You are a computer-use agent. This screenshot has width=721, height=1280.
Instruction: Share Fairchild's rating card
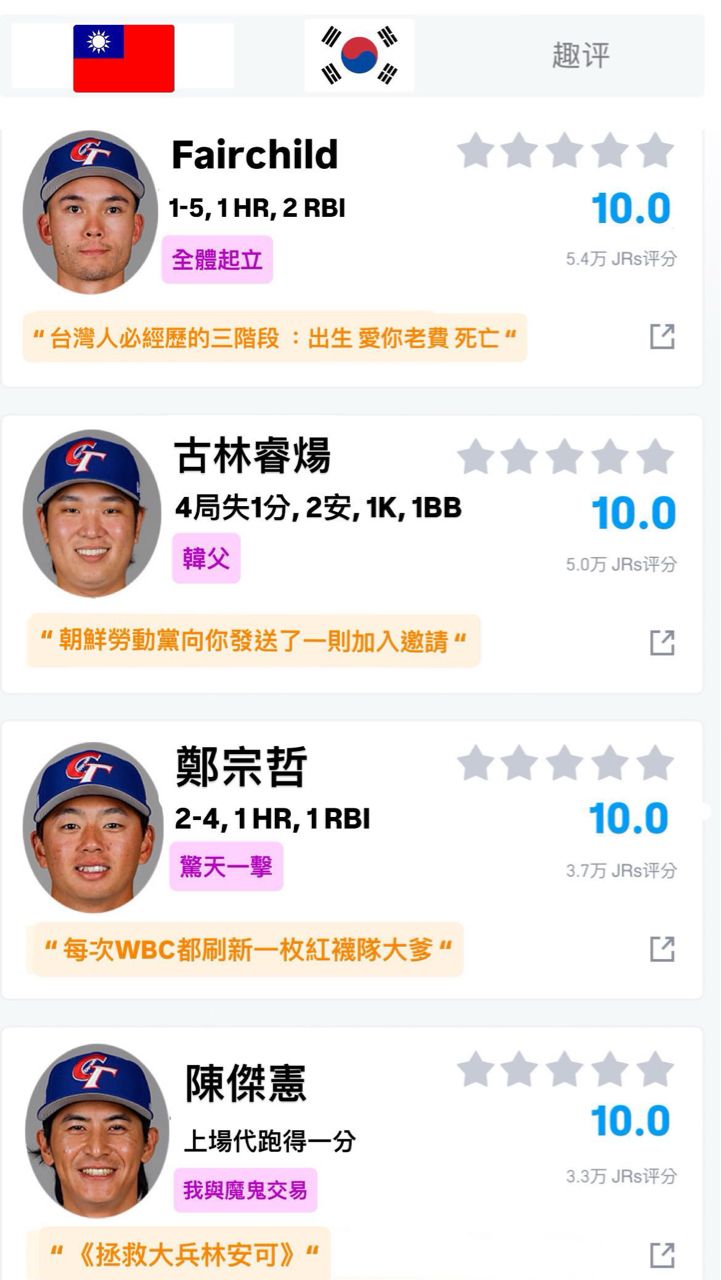(662, 337)
